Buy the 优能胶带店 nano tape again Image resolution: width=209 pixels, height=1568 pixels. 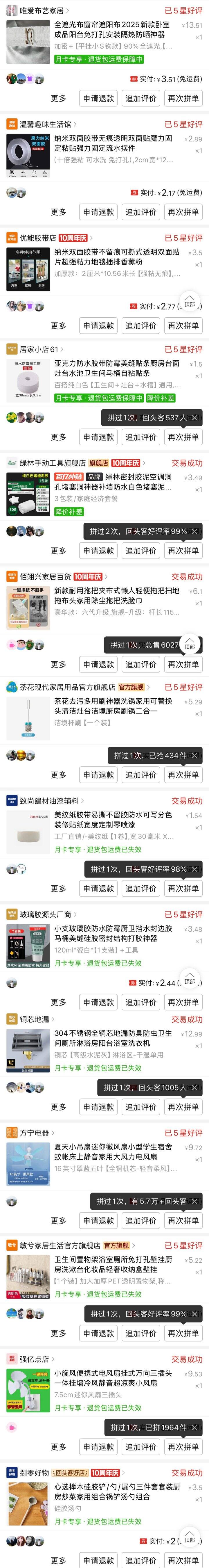(x=183, y=326)
